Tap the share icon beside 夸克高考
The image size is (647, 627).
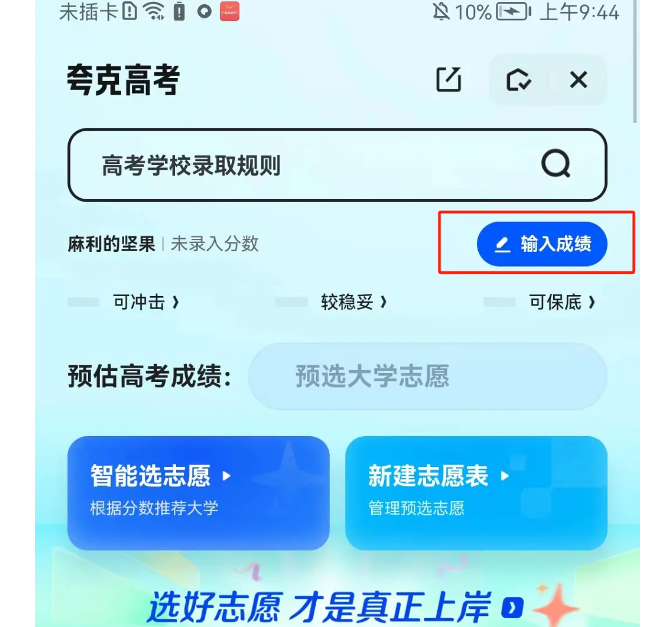point(449,80)
